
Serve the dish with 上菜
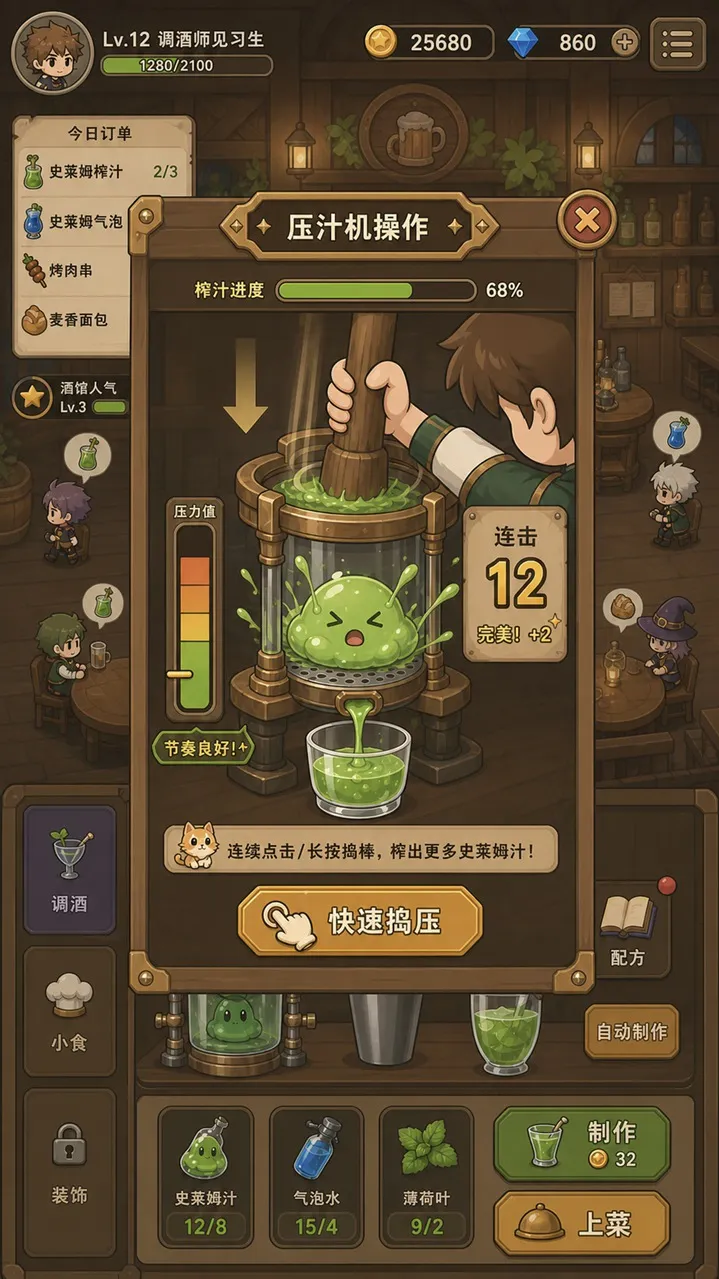point(582,1224)
